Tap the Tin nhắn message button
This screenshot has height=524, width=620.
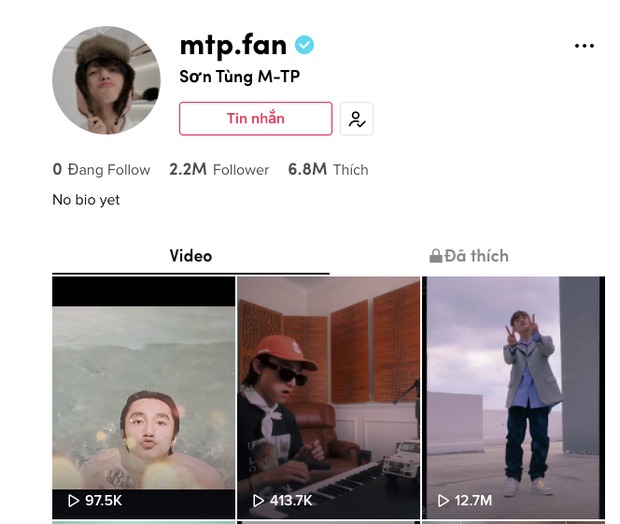point(255,119)
